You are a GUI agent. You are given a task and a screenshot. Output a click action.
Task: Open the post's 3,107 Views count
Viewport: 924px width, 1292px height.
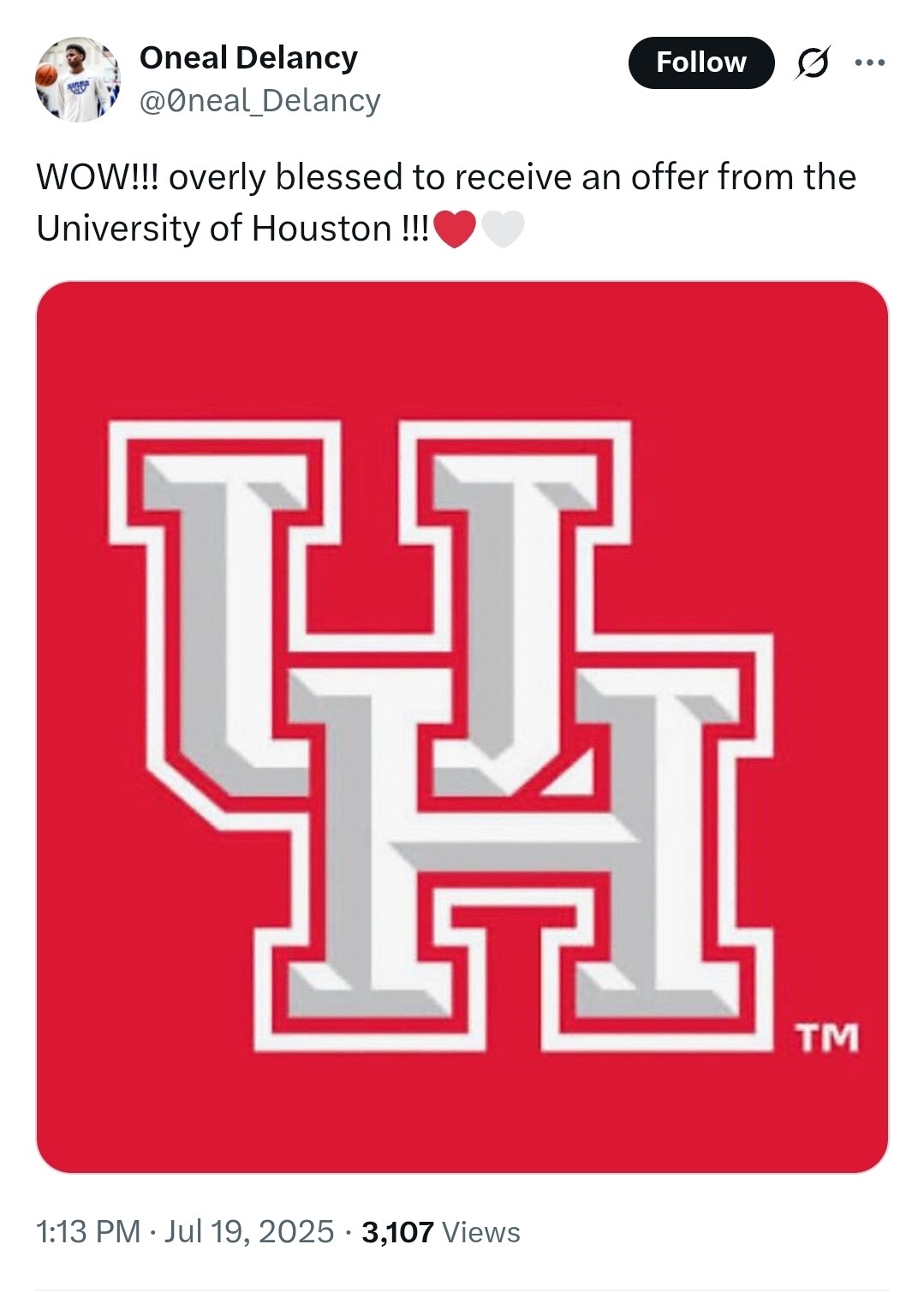[x=440, y=1231]
